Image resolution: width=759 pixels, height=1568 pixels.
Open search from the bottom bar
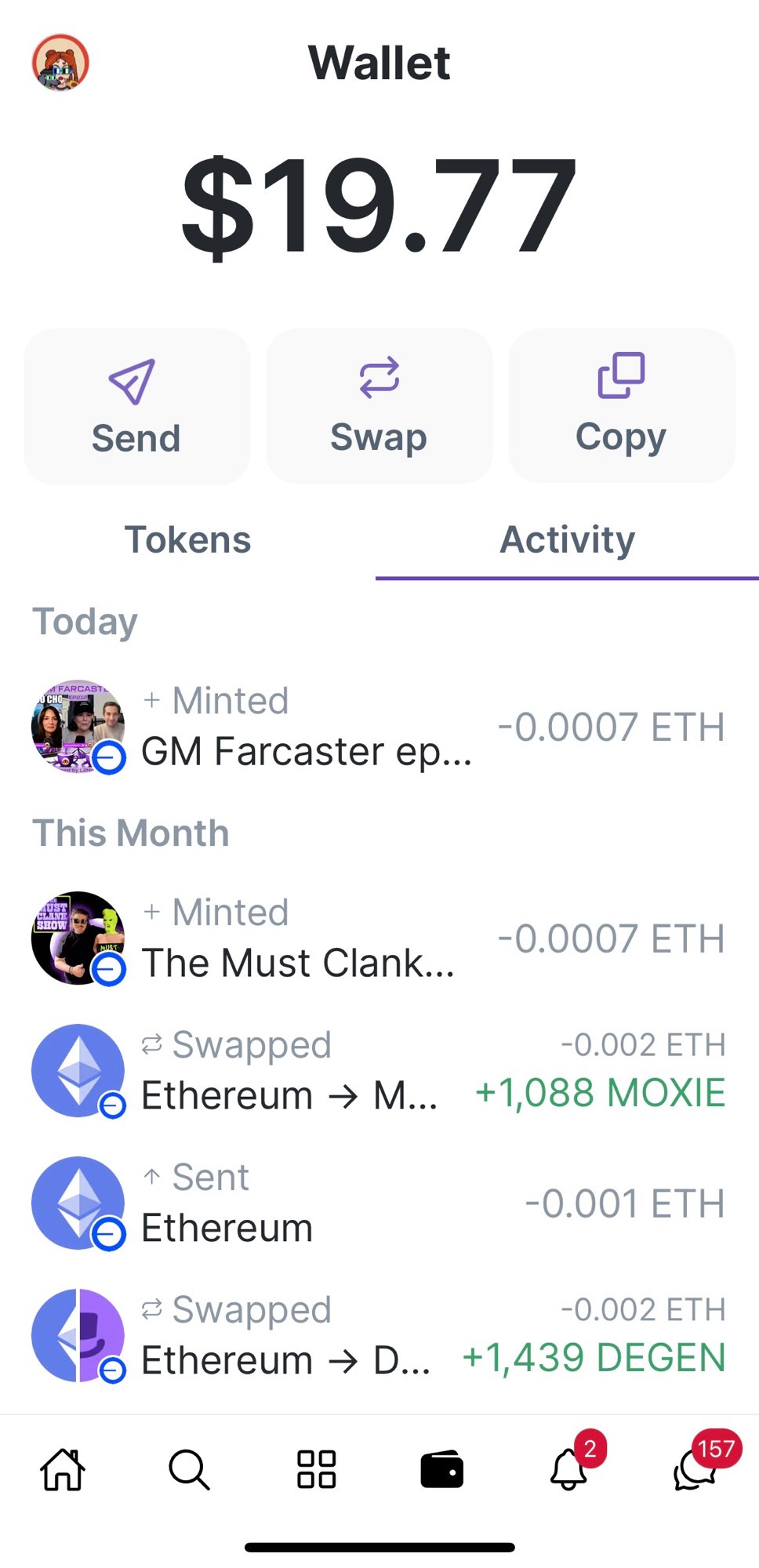click(x=189, y=1469)
